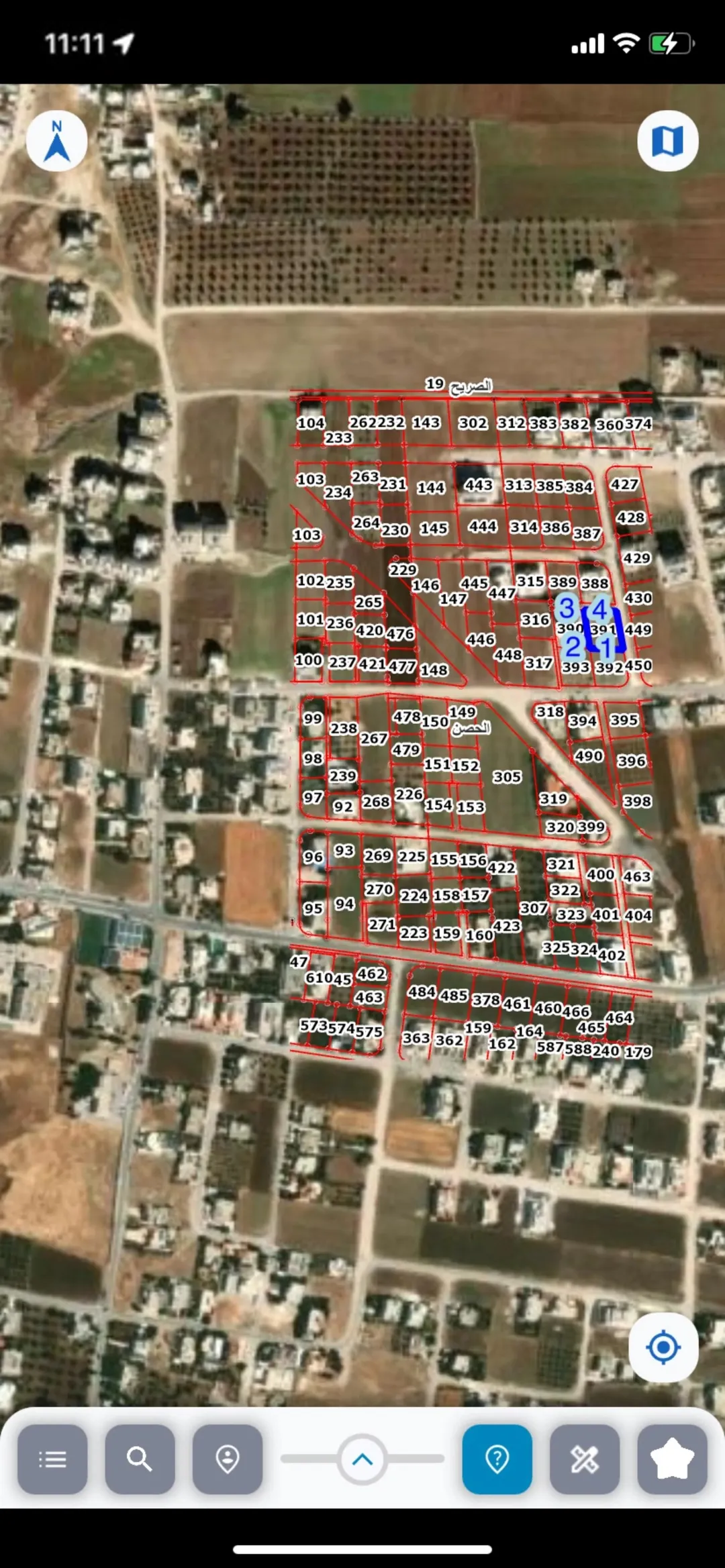Center map on my current location
Image resolution: width=725 pixels, height=1568 pixels.
coord(663,1347)
